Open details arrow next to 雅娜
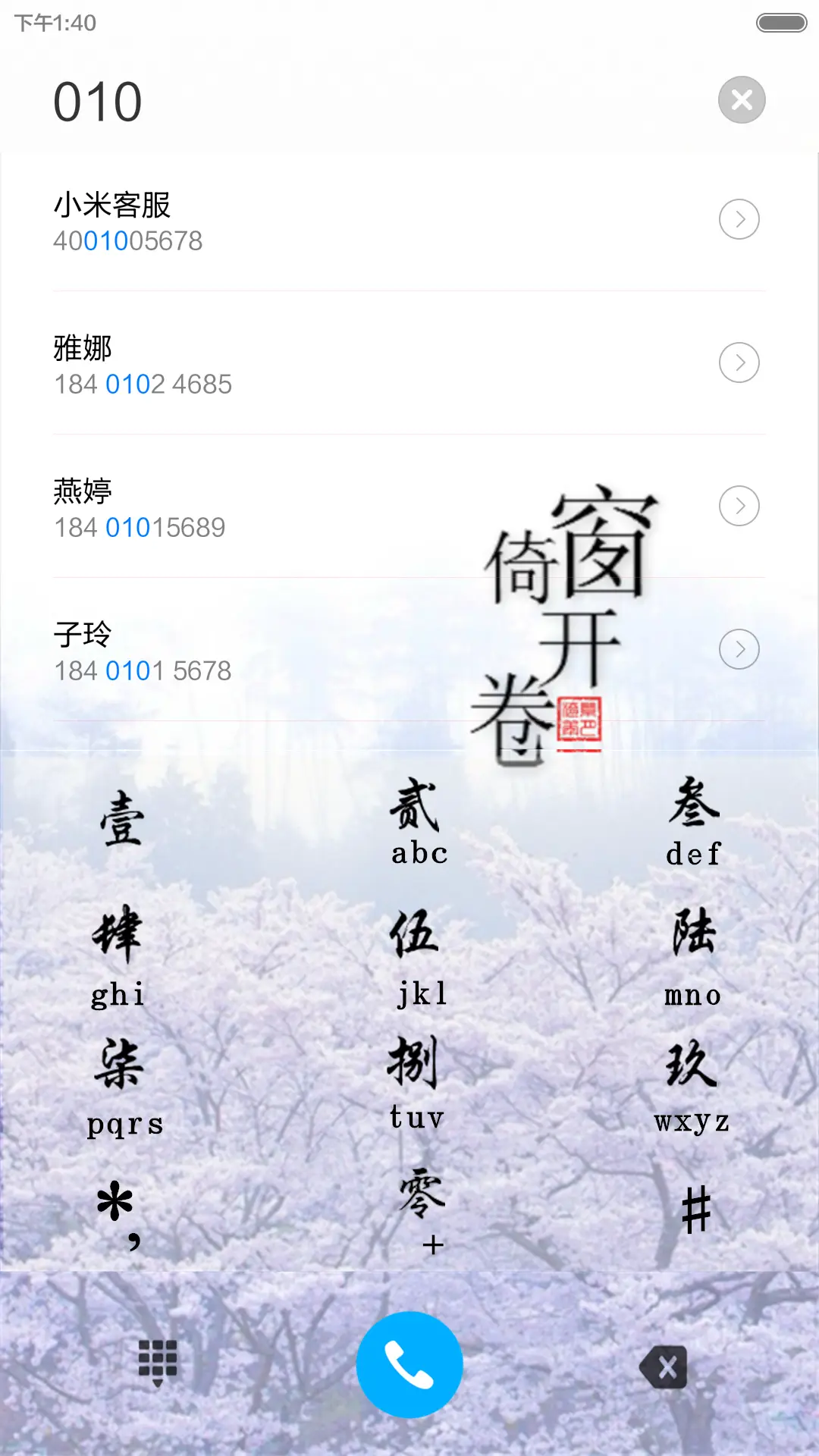Screen dimensions: 819x1456 tap(739, 362)
